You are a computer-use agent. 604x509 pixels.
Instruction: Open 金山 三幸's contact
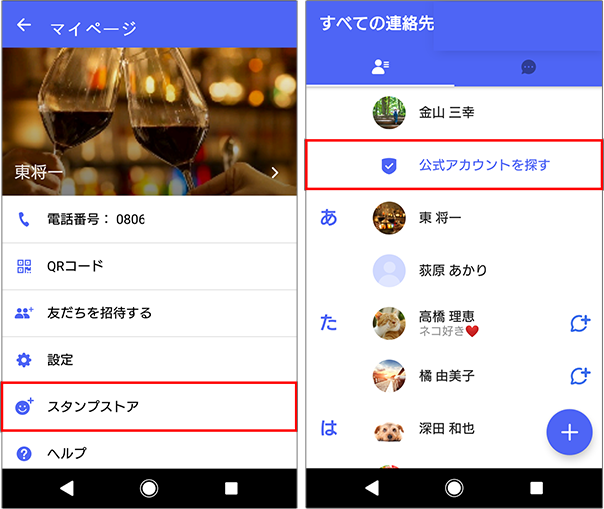click(445, 113)
